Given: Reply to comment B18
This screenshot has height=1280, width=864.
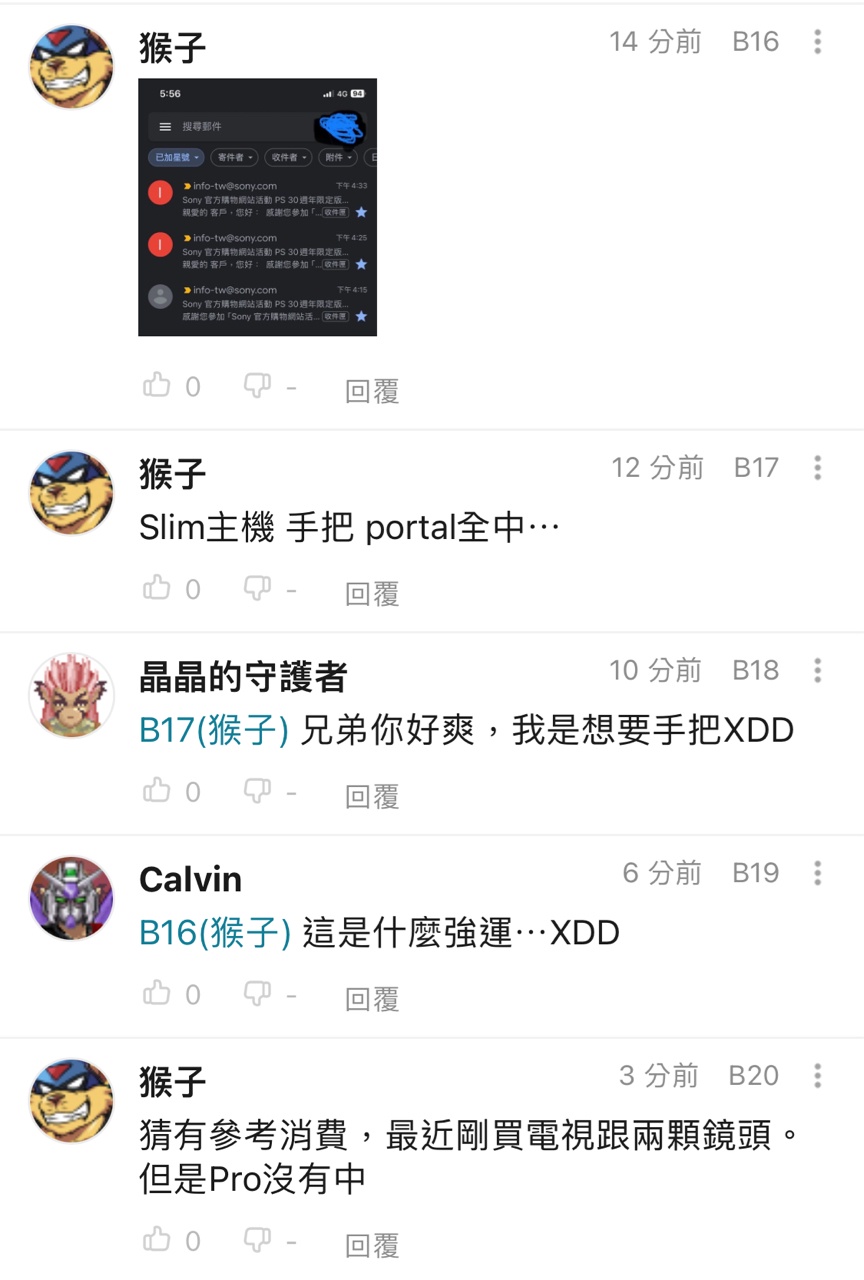Looking at the screenshot, I should pos(372,795).
